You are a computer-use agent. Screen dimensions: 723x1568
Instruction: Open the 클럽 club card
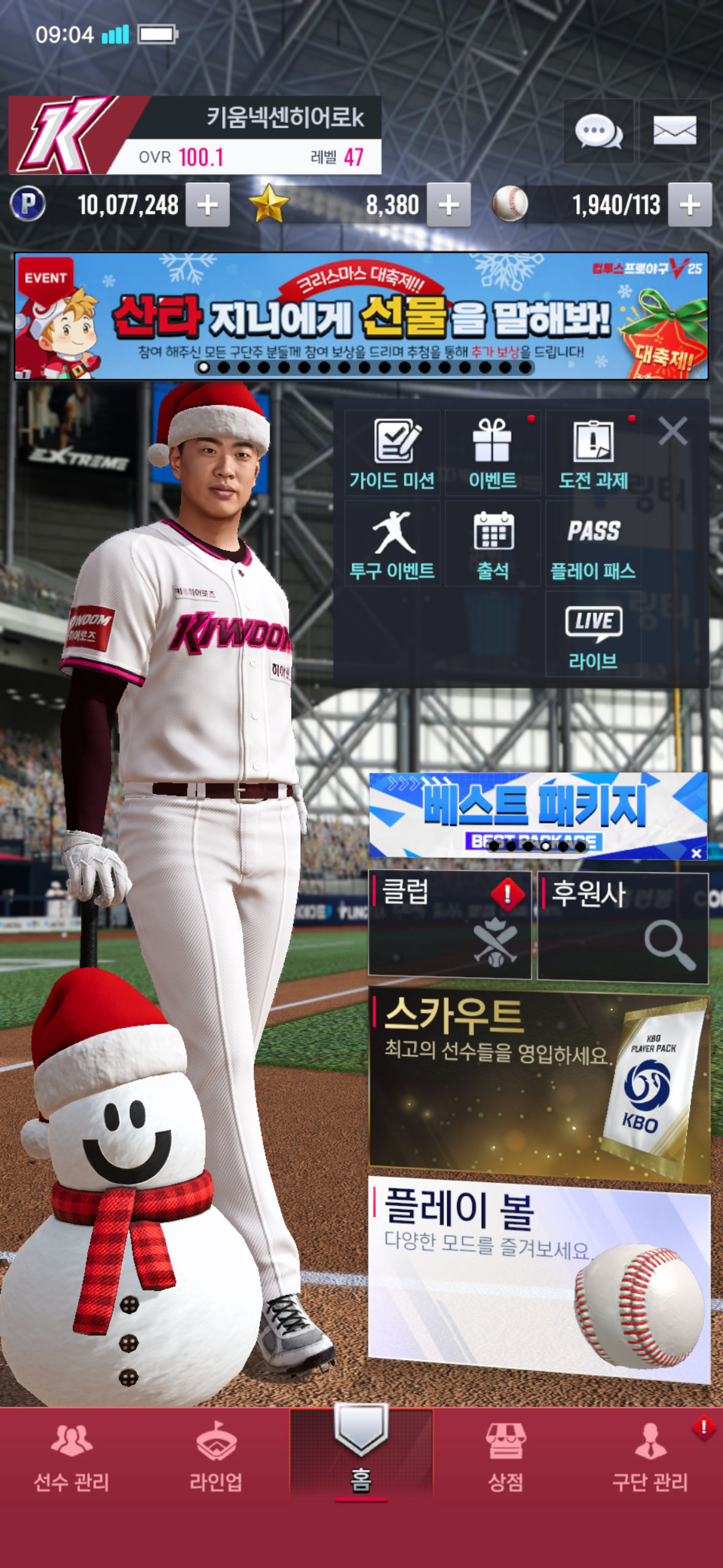point(449,924)
